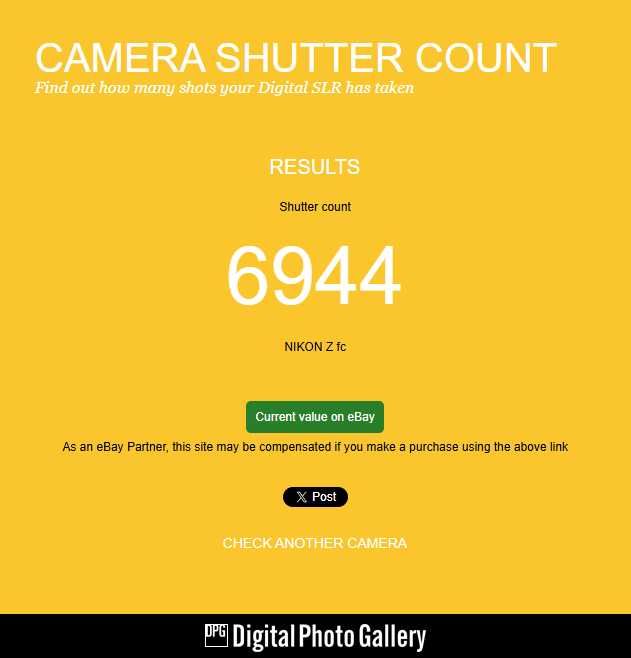Open Current value on eBay button
The width and height of the screenshot is (631, 658).
pyautogui.click(x=315, y=417)
